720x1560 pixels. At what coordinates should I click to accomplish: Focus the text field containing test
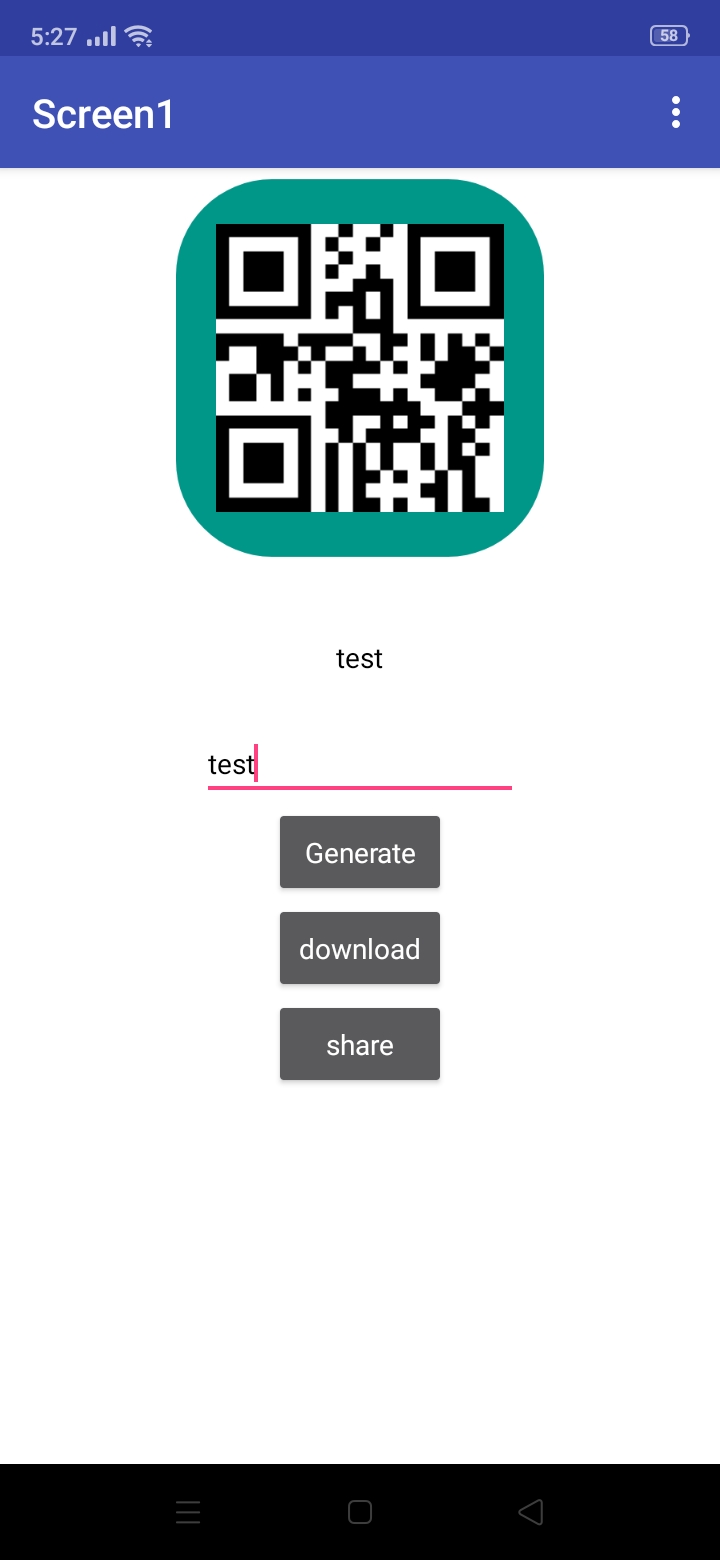(x=360, y=765)
